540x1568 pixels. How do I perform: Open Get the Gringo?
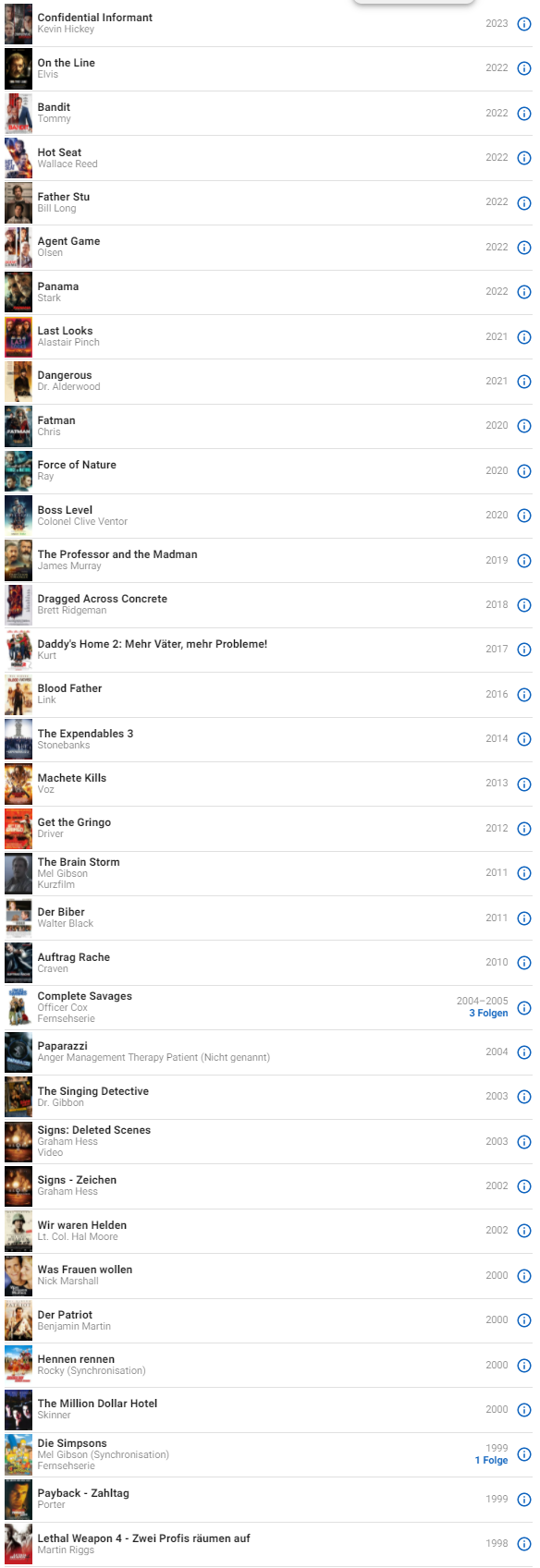pos(268,829)
